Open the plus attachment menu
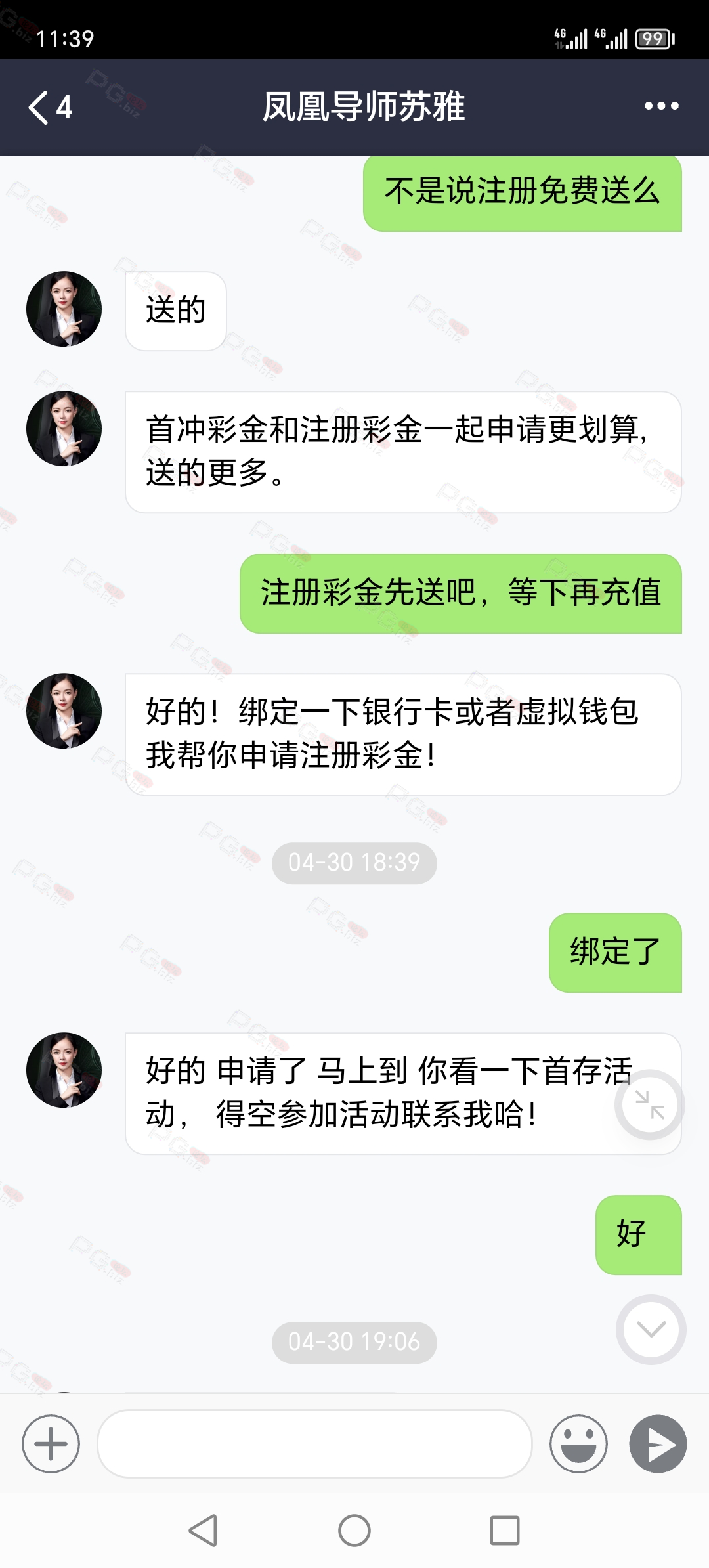The height and width of the screenshot is (1568, 709). click(51, 1444)
